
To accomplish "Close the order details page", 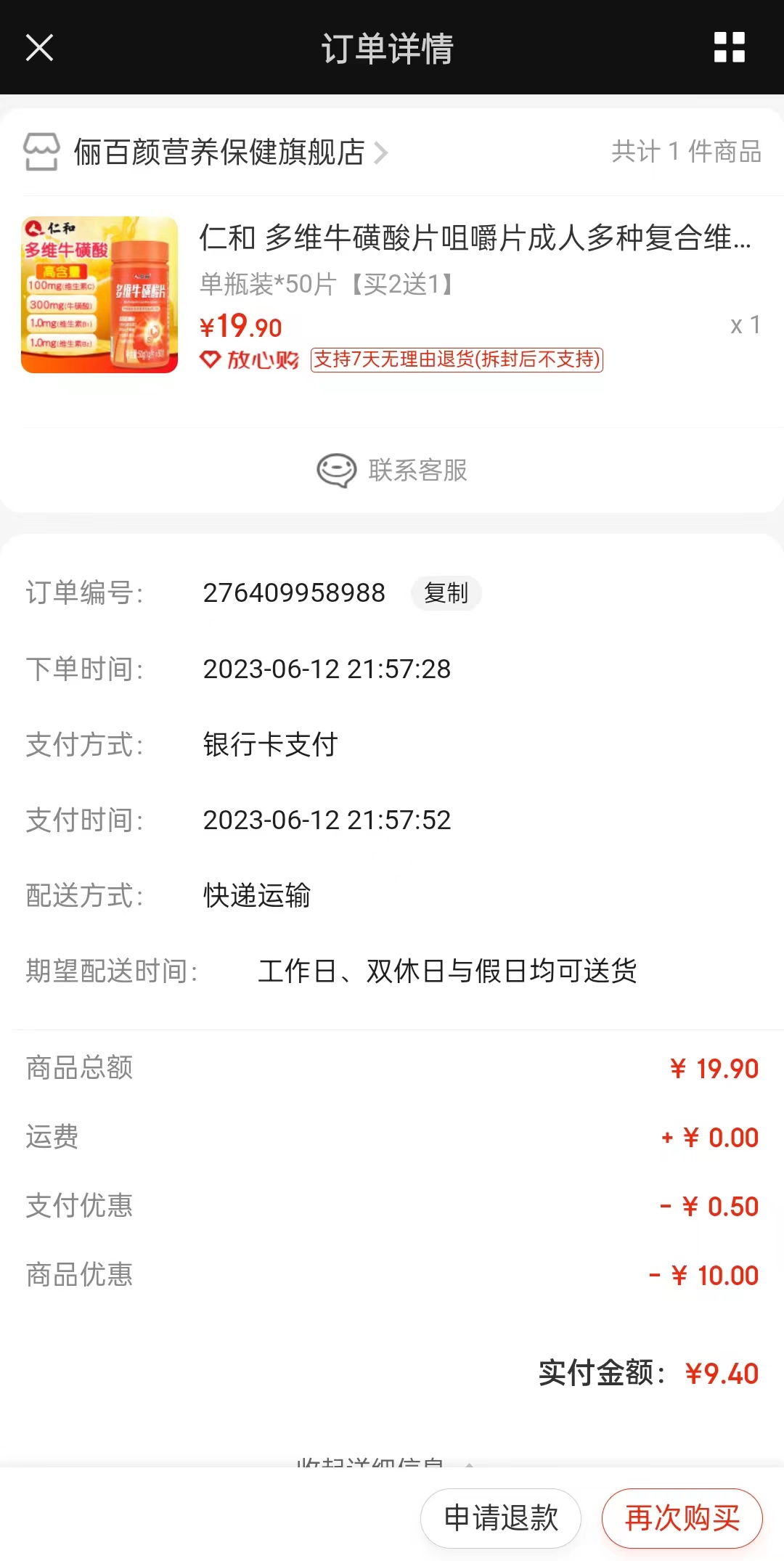I will tap(39, 48).
